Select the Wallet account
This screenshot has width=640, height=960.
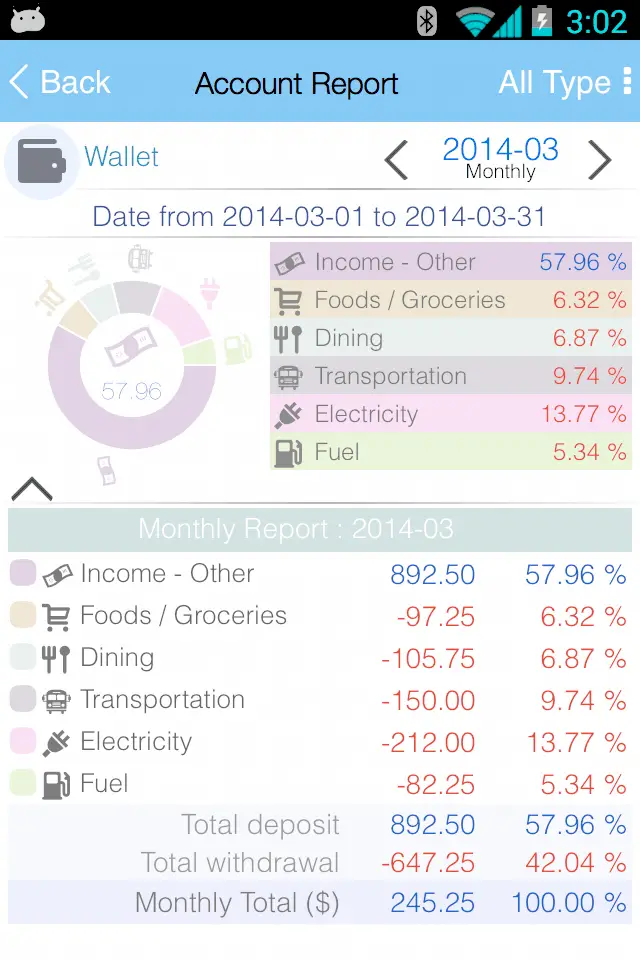tap(85, 158)
